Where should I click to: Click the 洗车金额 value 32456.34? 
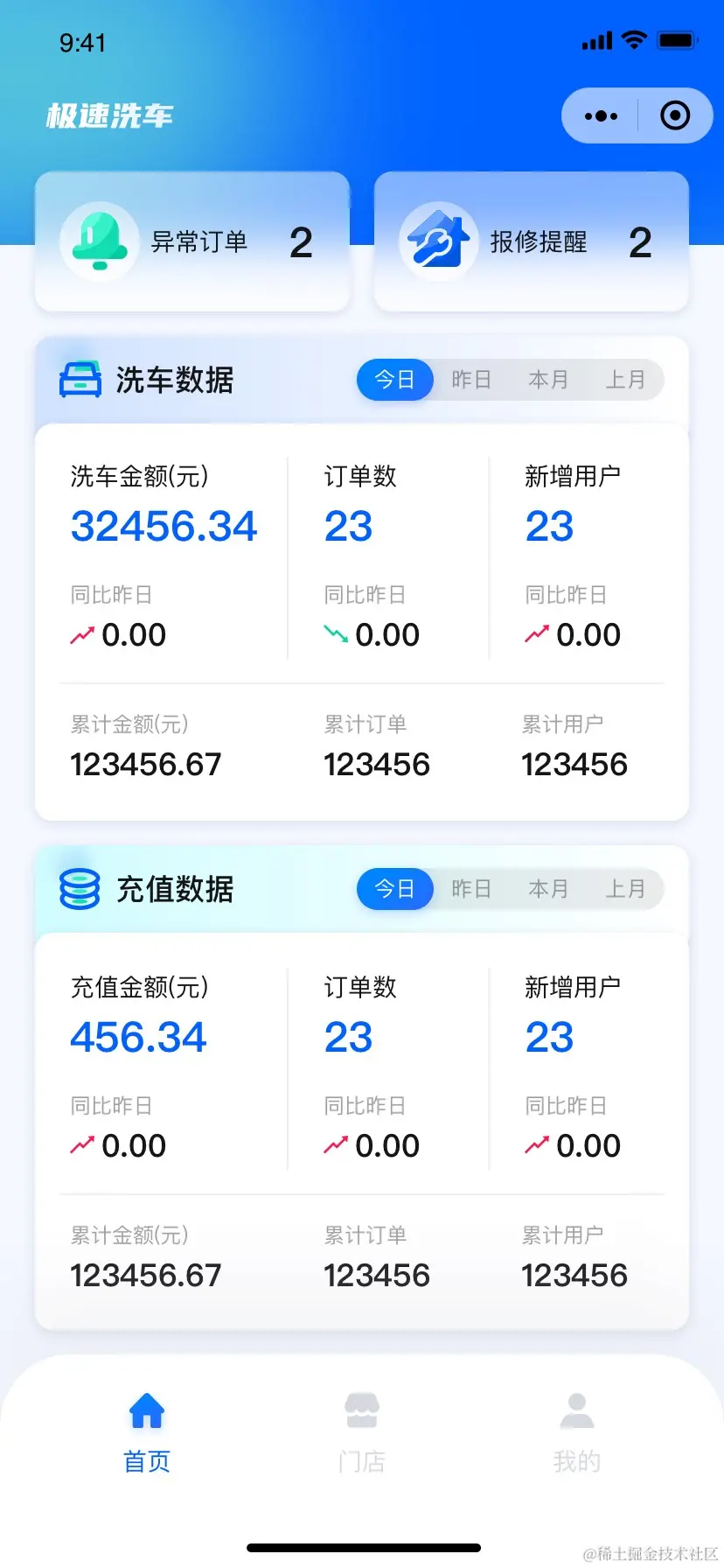point(164,525)
